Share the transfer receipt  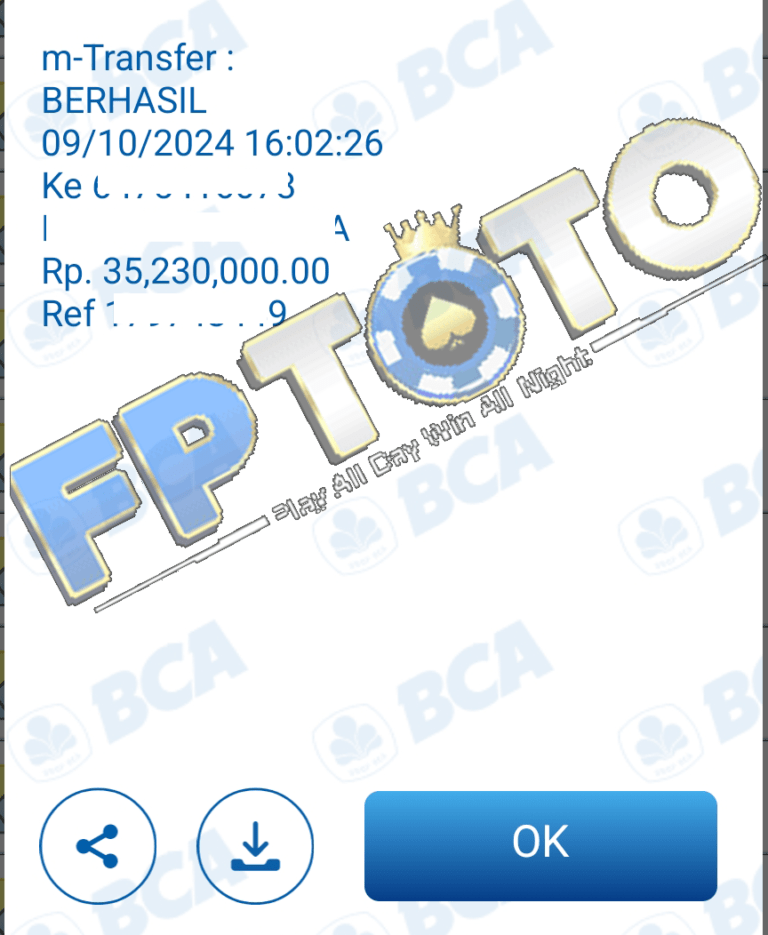point(98,846)
